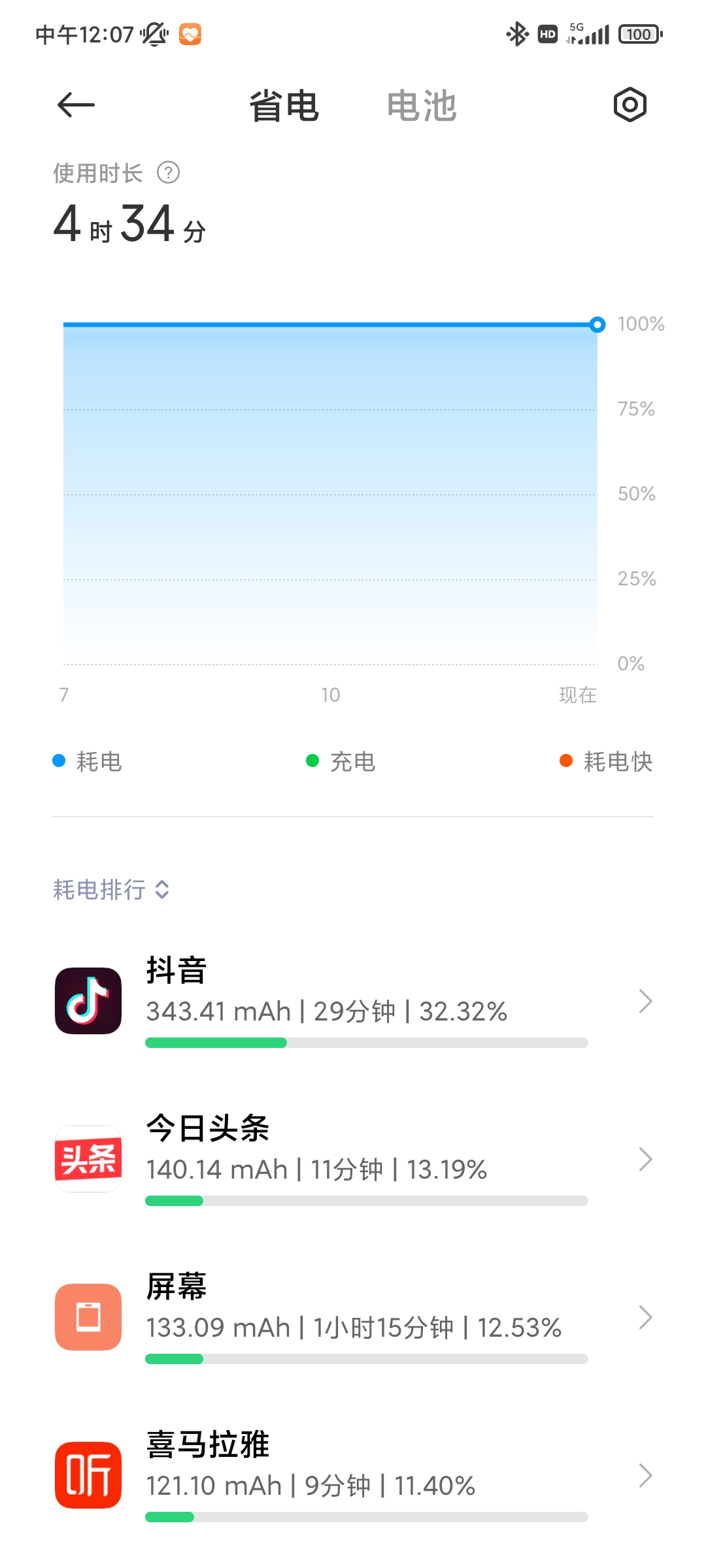Screen dimensions: 706x1568
Task: Show 喜马拉雅 power usage details
Action: tap(353, 1475)
